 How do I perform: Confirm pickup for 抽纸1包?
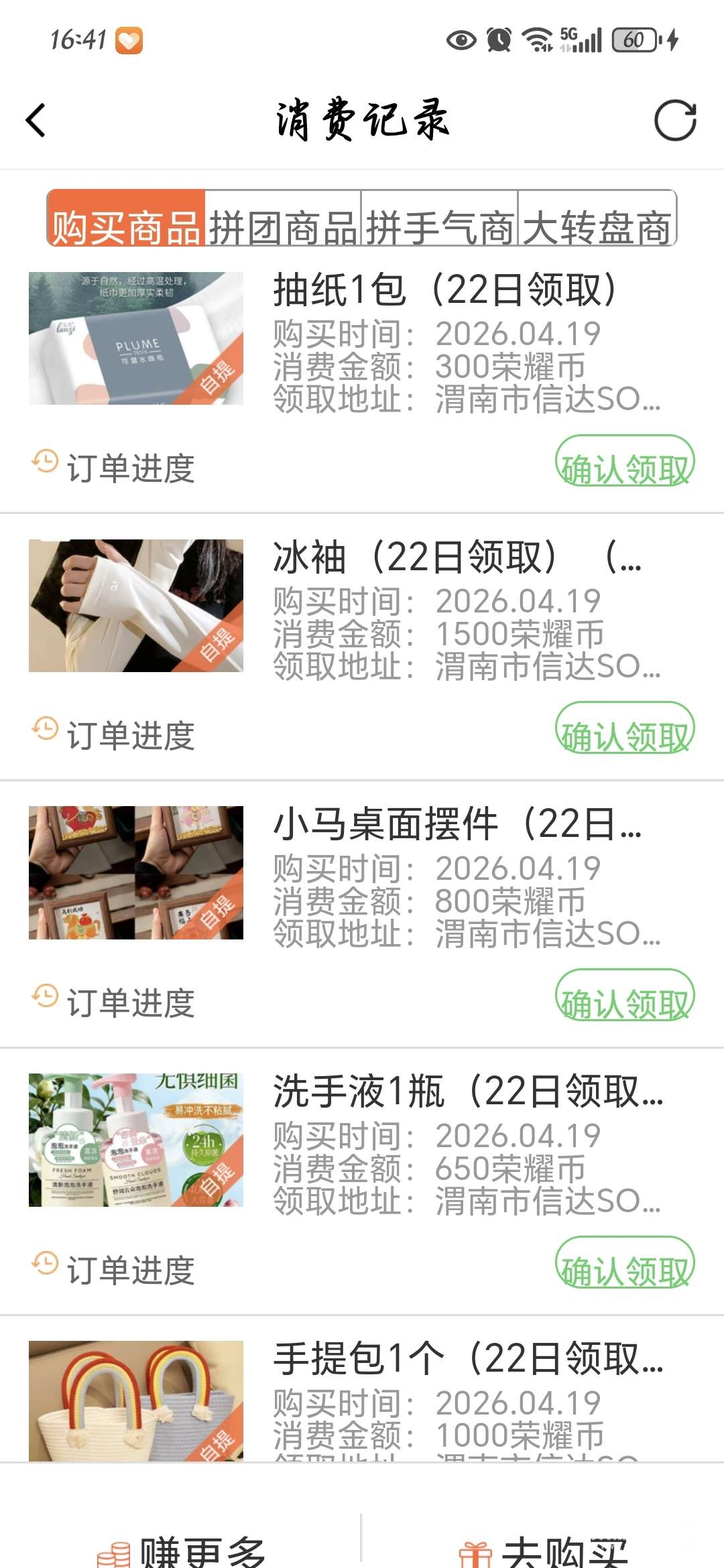(x=625, y=462)
